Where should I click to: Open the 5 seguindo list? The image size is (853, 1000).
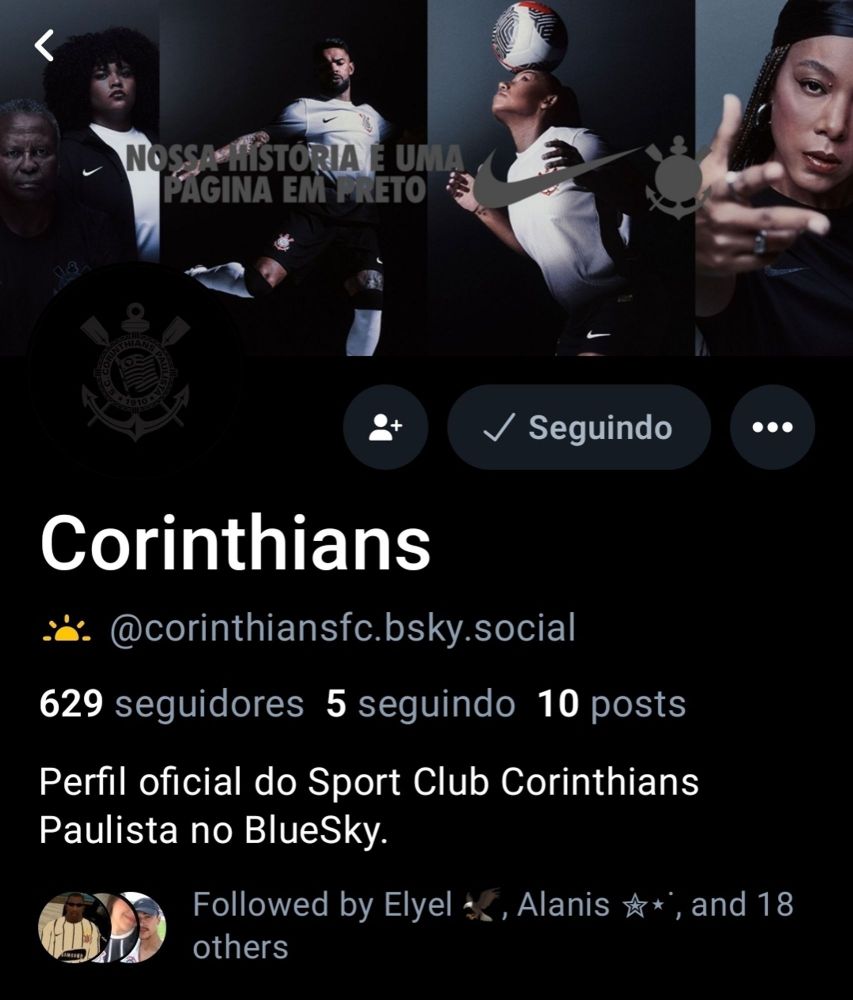(x=420, y=705)
